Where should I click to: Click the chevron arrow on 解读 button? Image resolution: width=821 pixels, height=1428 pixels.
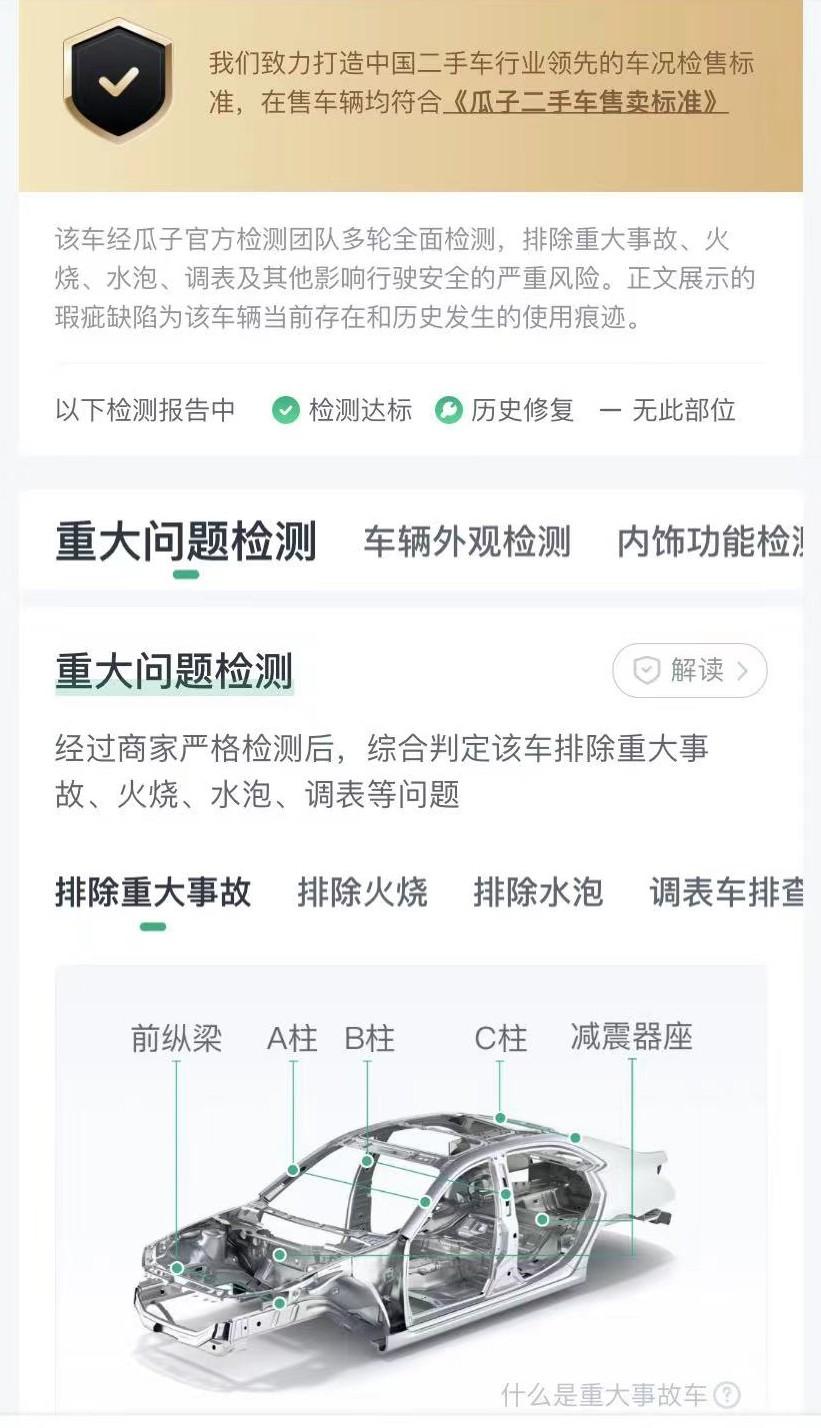[x=741, y=670]
